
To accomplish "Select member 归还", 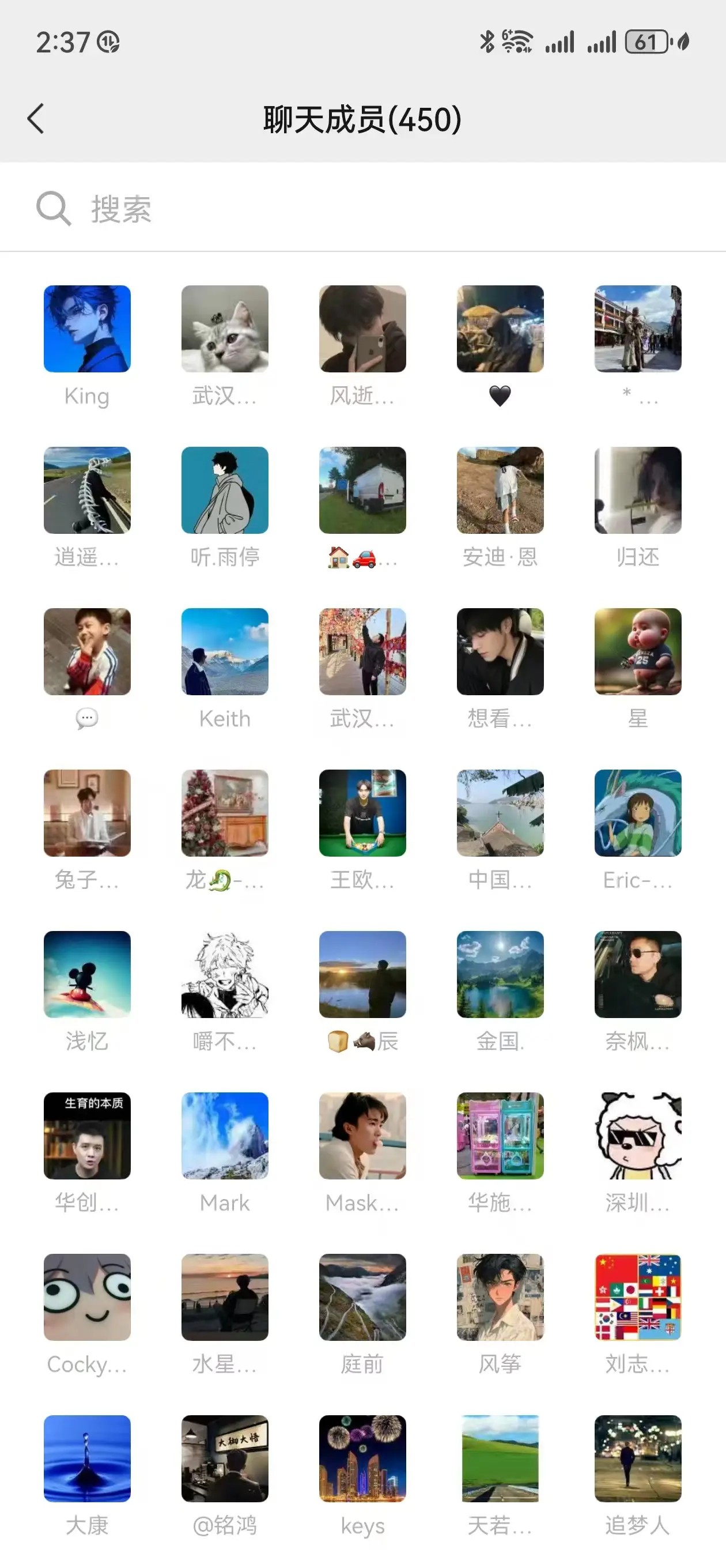I will [637, 491].
